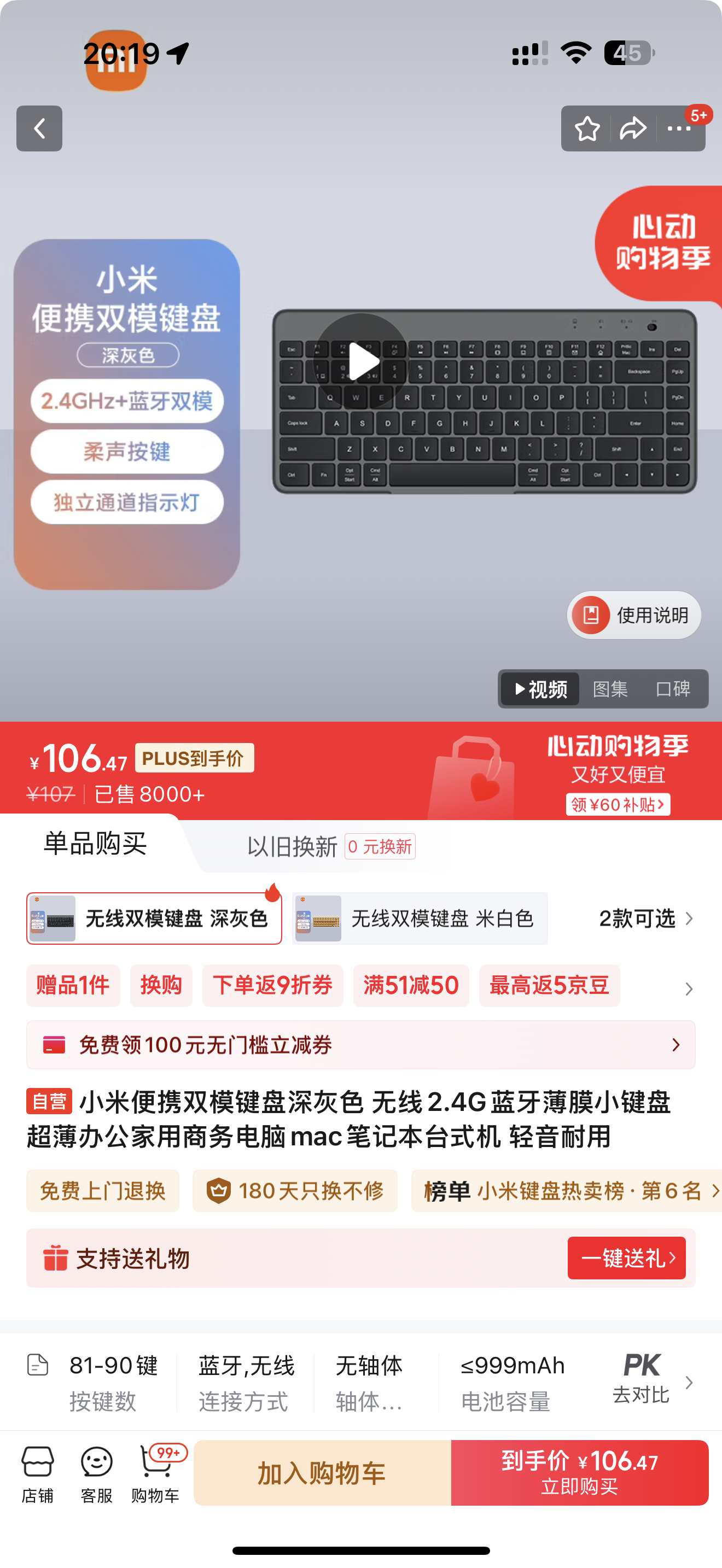Buy now with 立即购买
This screenshot has height=1568, width=722.
pos(580,1473)
